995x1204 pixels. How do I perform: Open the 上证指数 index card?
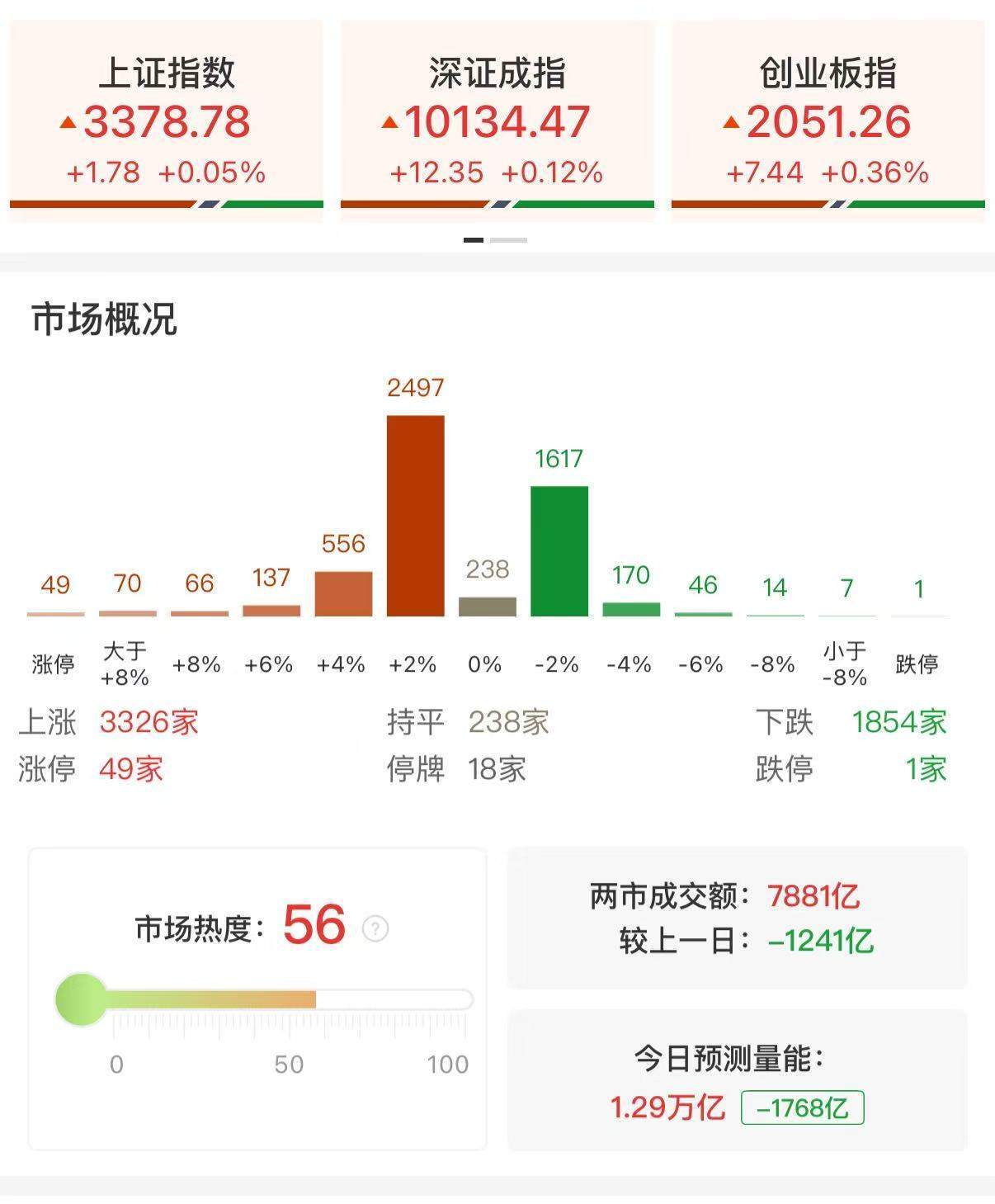165,116
